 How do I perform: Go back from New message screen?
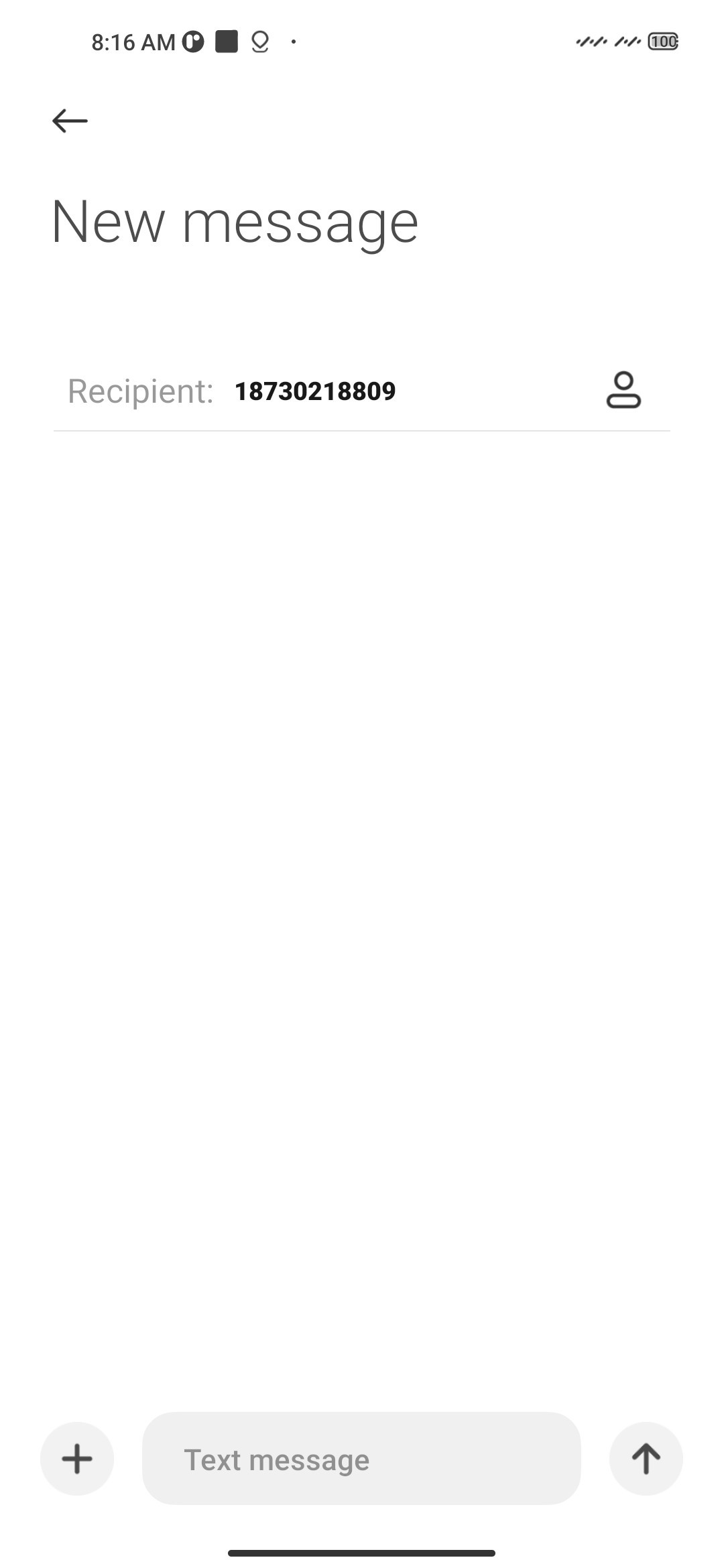pos(70,121)
